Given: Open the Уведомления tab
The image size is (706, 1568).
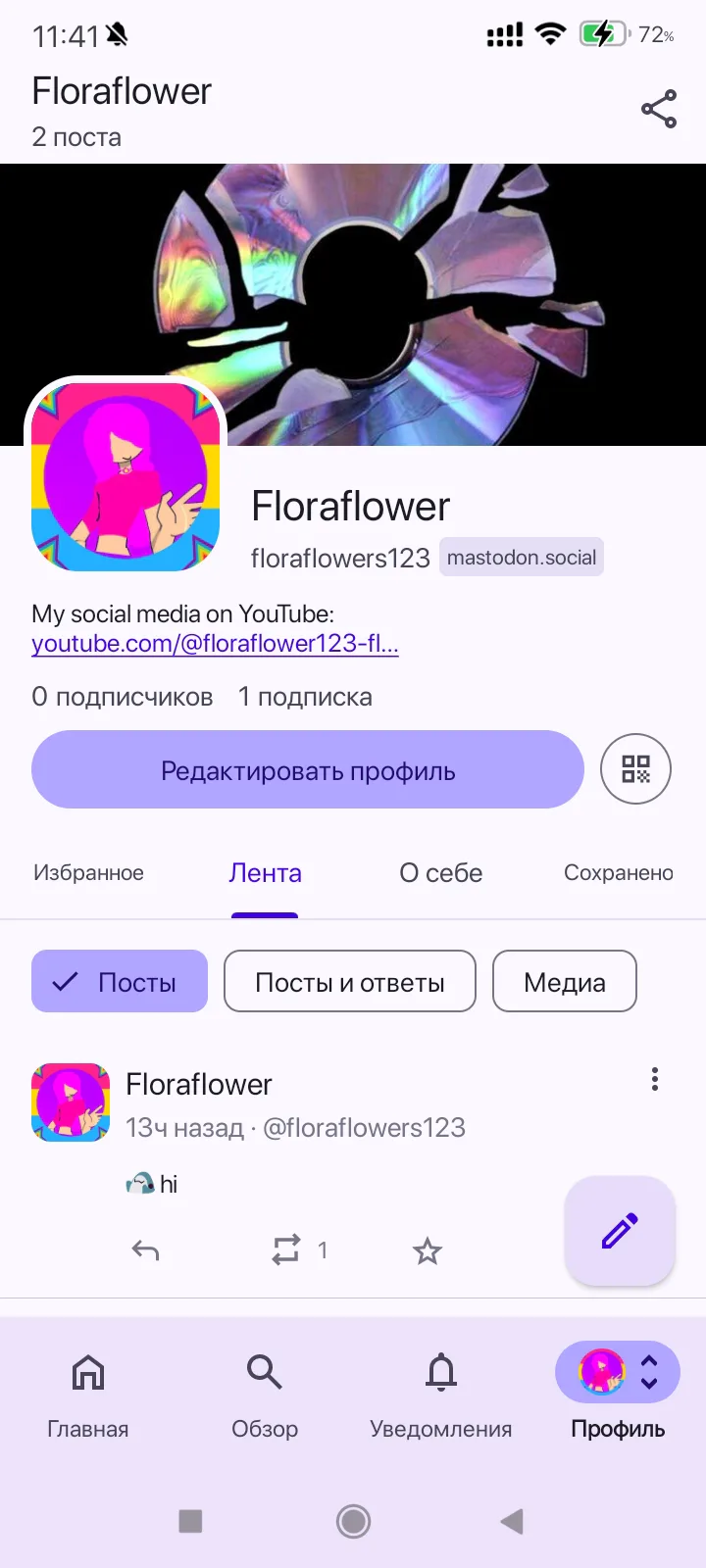Looking at the screenshot, I should (x=440, y=1392).
